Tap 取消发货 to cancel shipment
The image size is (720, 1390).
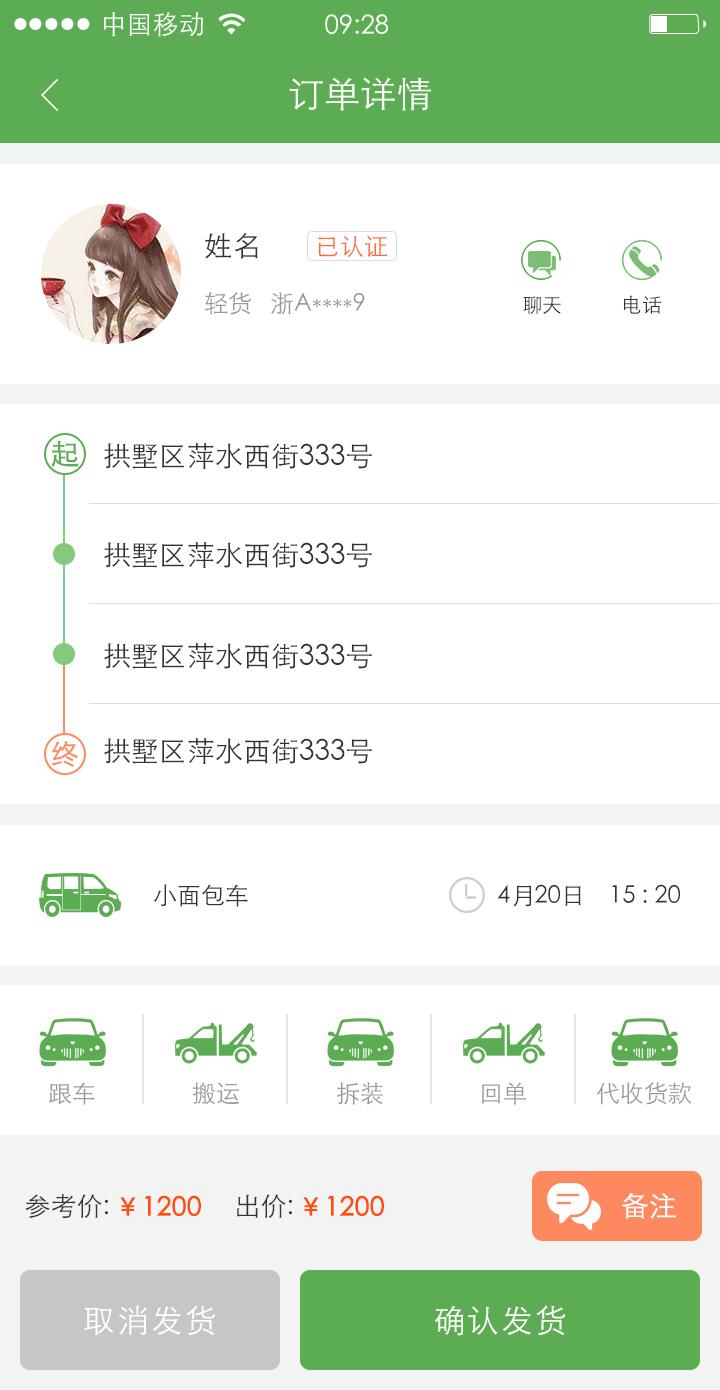(150, 1320)
